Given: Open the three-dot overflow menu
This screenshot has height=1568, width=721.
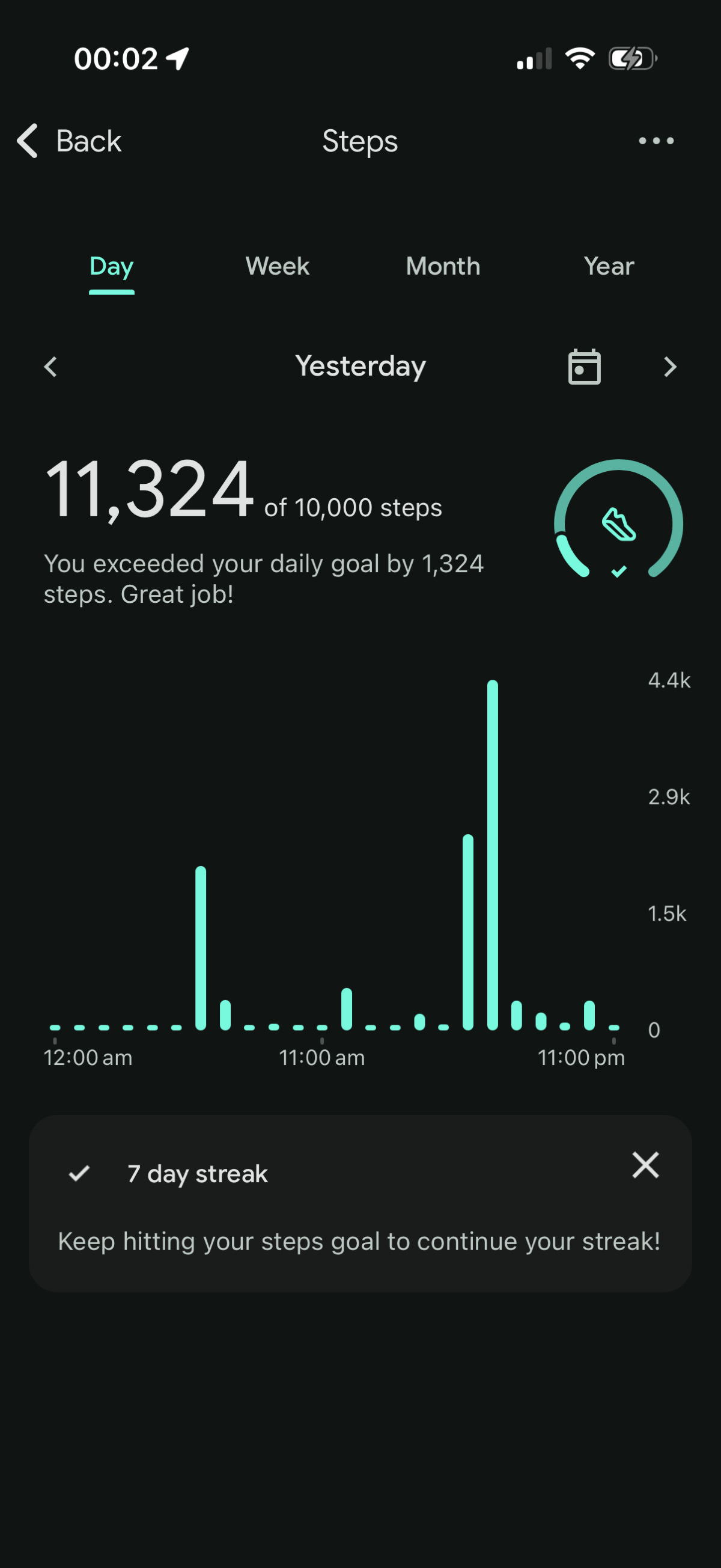Looking at the screenshot, I should click(x=656, y=141).
